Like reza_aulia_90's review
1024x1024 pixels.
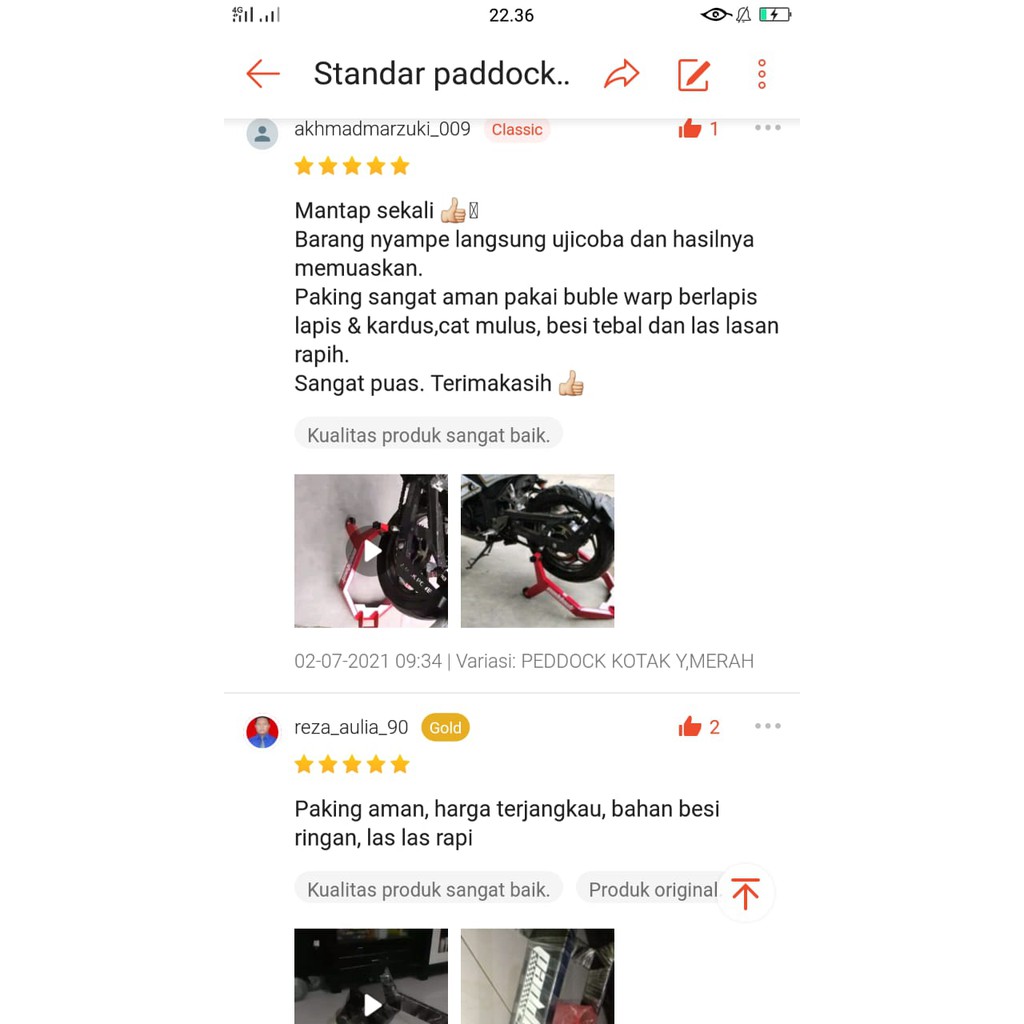tap(690, 727)
